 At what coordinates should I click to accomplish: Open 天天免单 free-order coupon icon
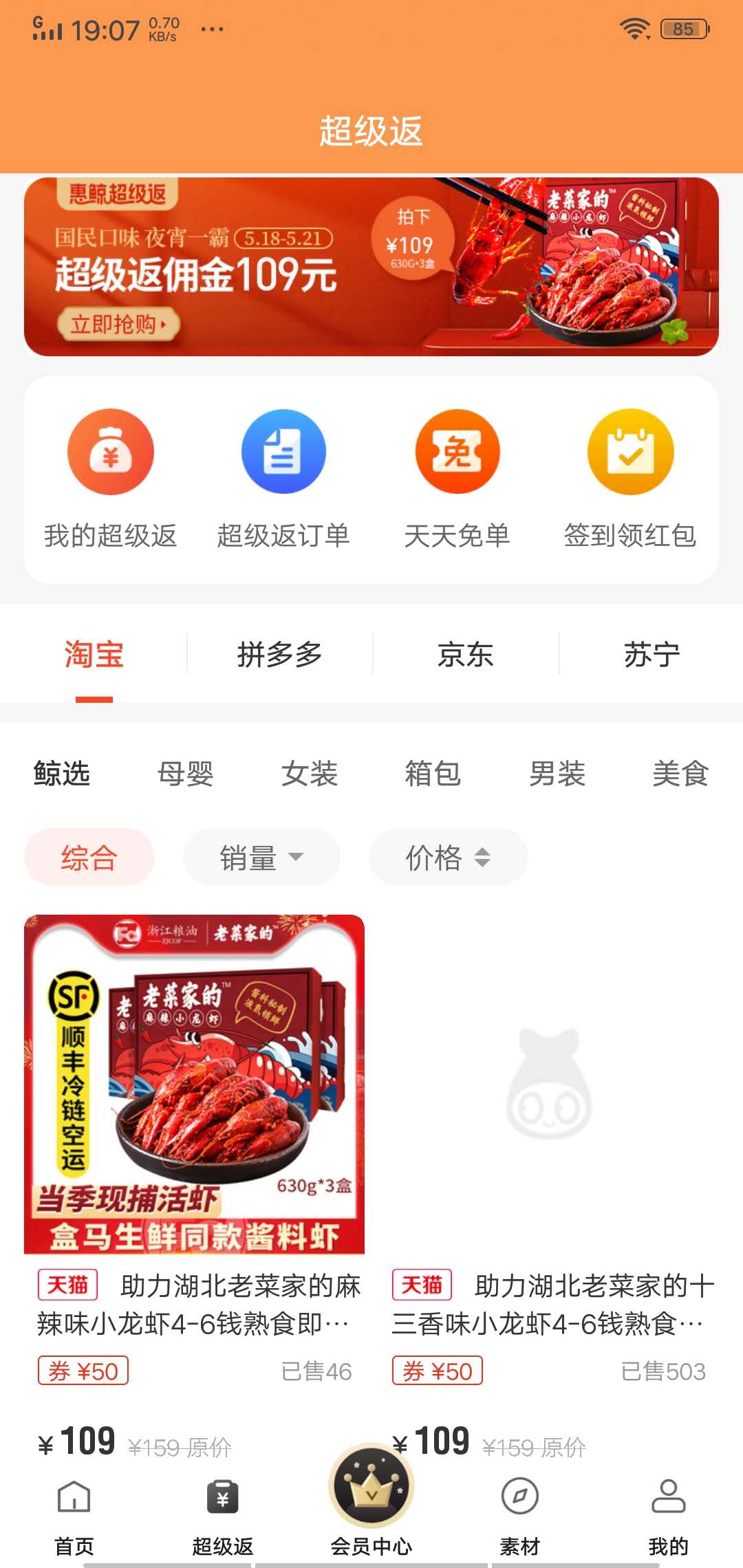click(457, 451)
